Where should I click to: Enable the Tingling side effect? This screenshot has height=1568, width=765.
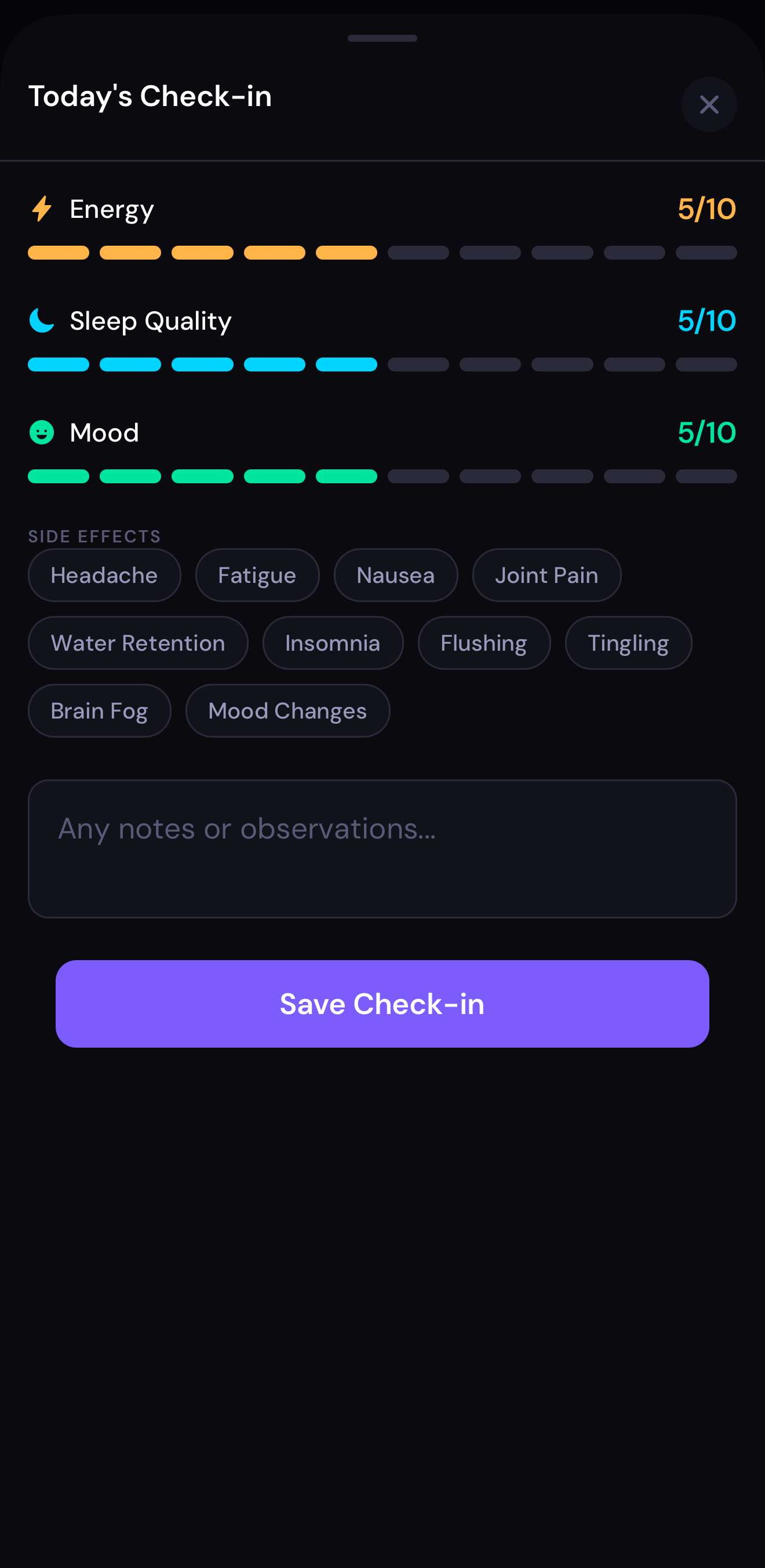pos(628,643)
